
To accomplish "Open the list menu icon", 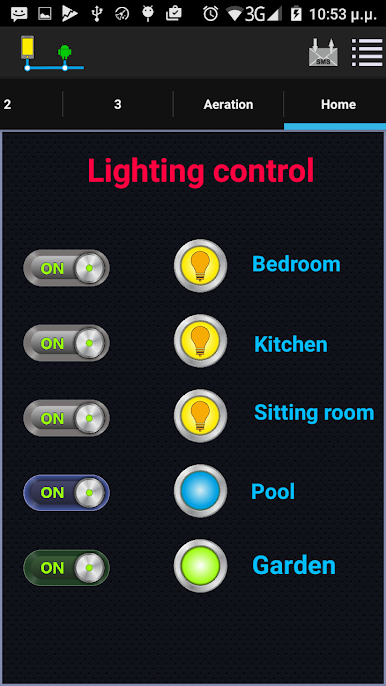I will click(367, 52).
